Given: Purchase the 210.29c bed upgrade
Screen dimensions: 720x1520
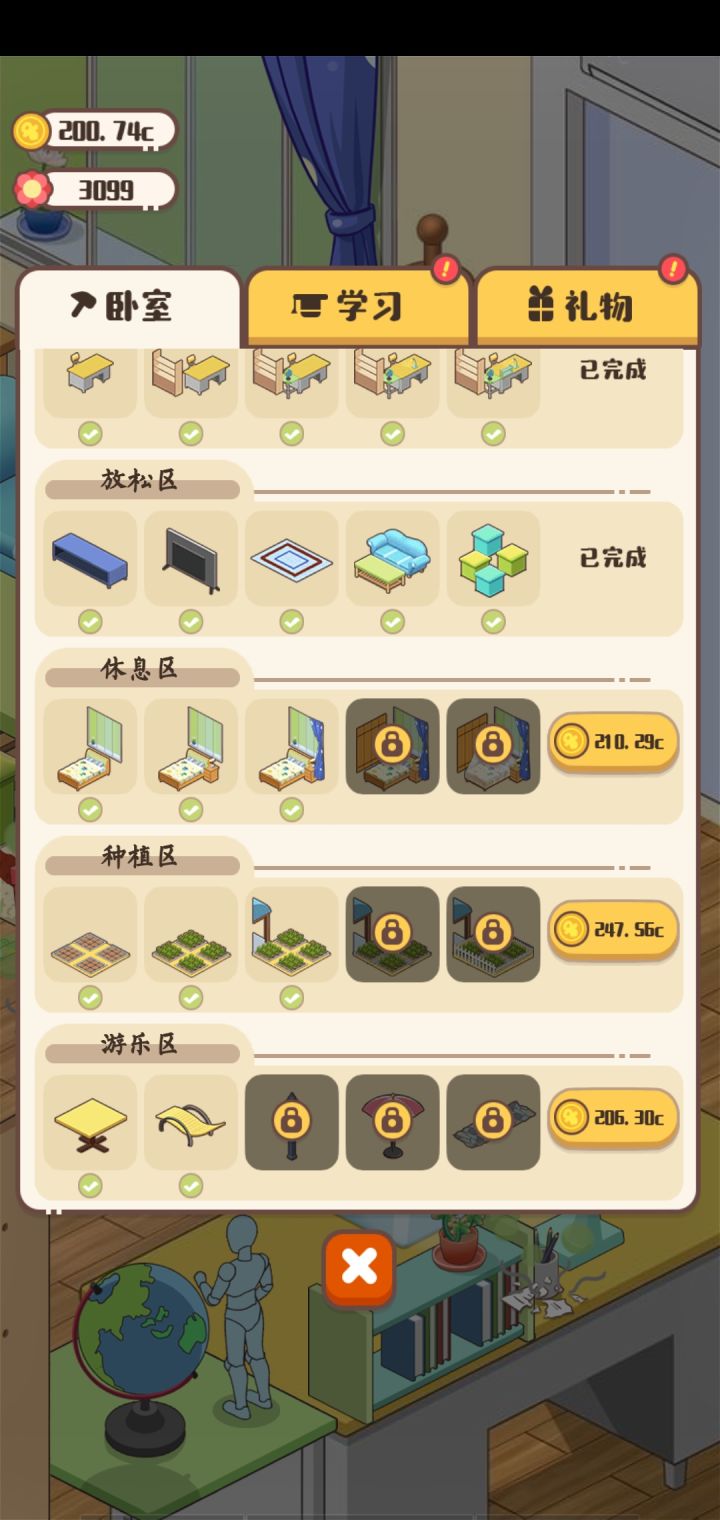Looking at the screenshot, I should coord(613,742).
